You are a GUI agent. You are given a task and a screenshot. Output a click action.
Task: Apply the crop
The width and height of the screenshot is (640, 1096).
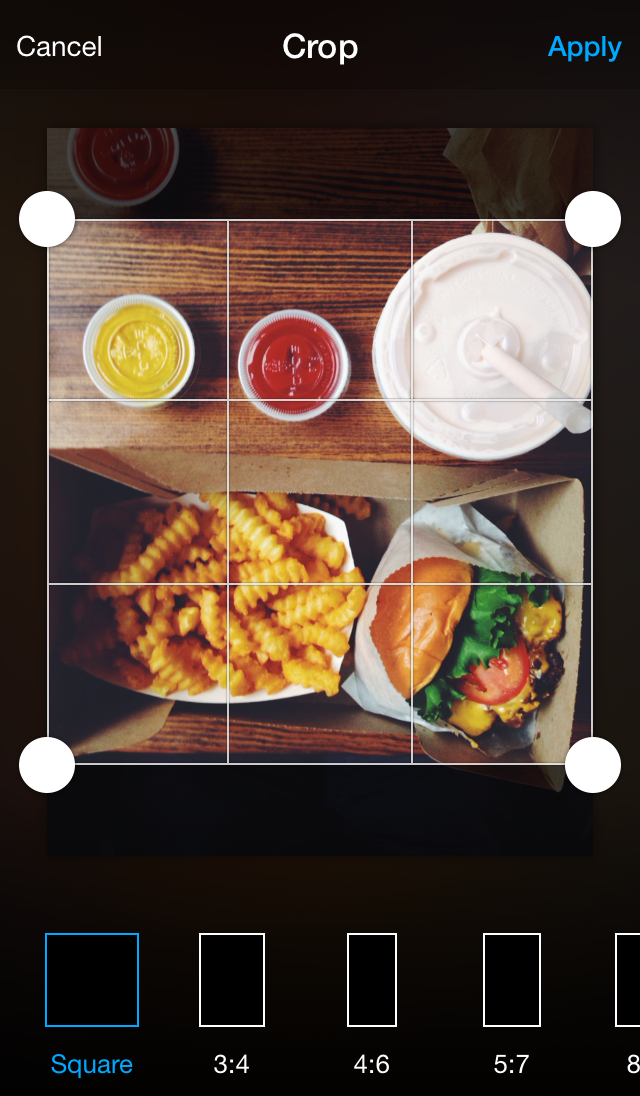pyautogui.click(x=584, y=46)
